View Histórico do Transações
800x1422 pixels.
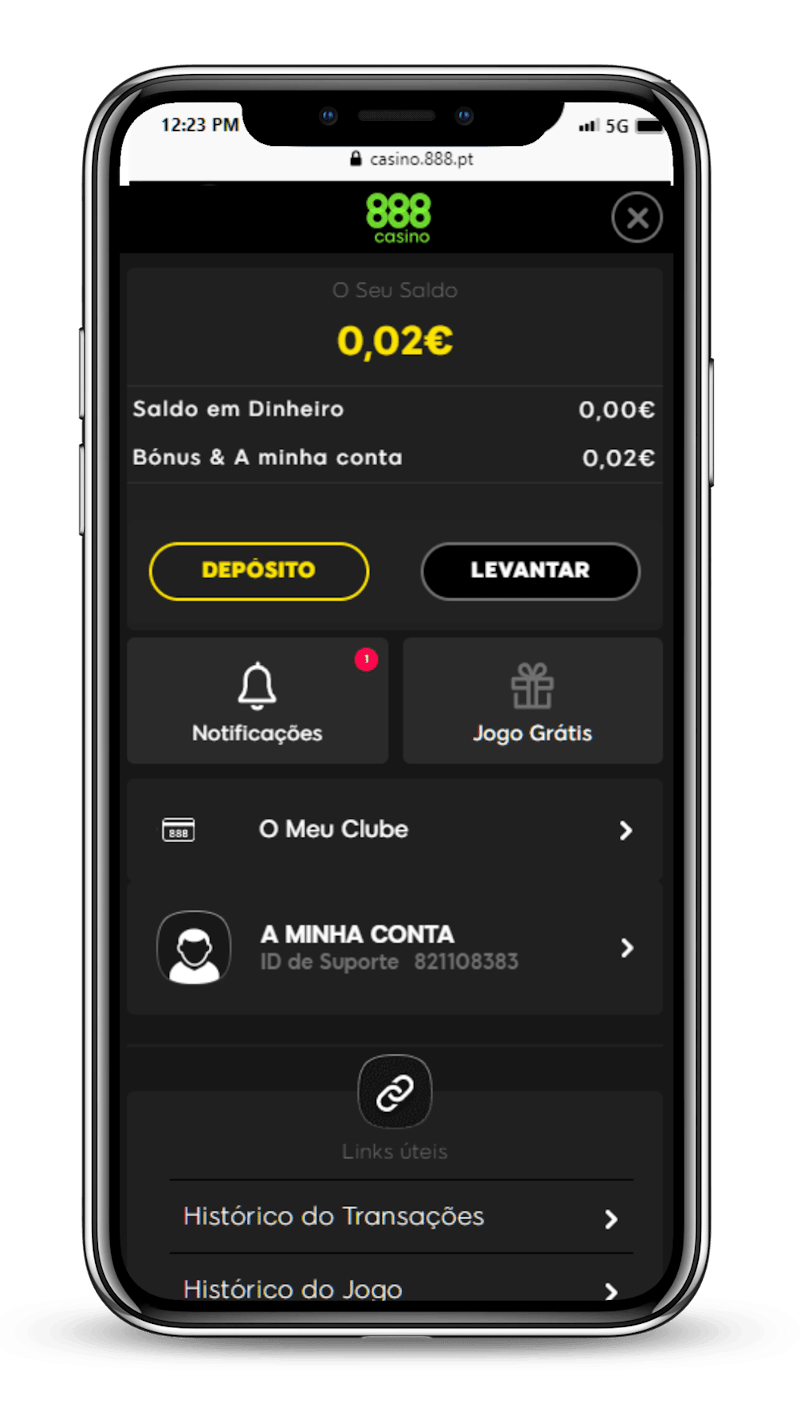click(400, 1217)
